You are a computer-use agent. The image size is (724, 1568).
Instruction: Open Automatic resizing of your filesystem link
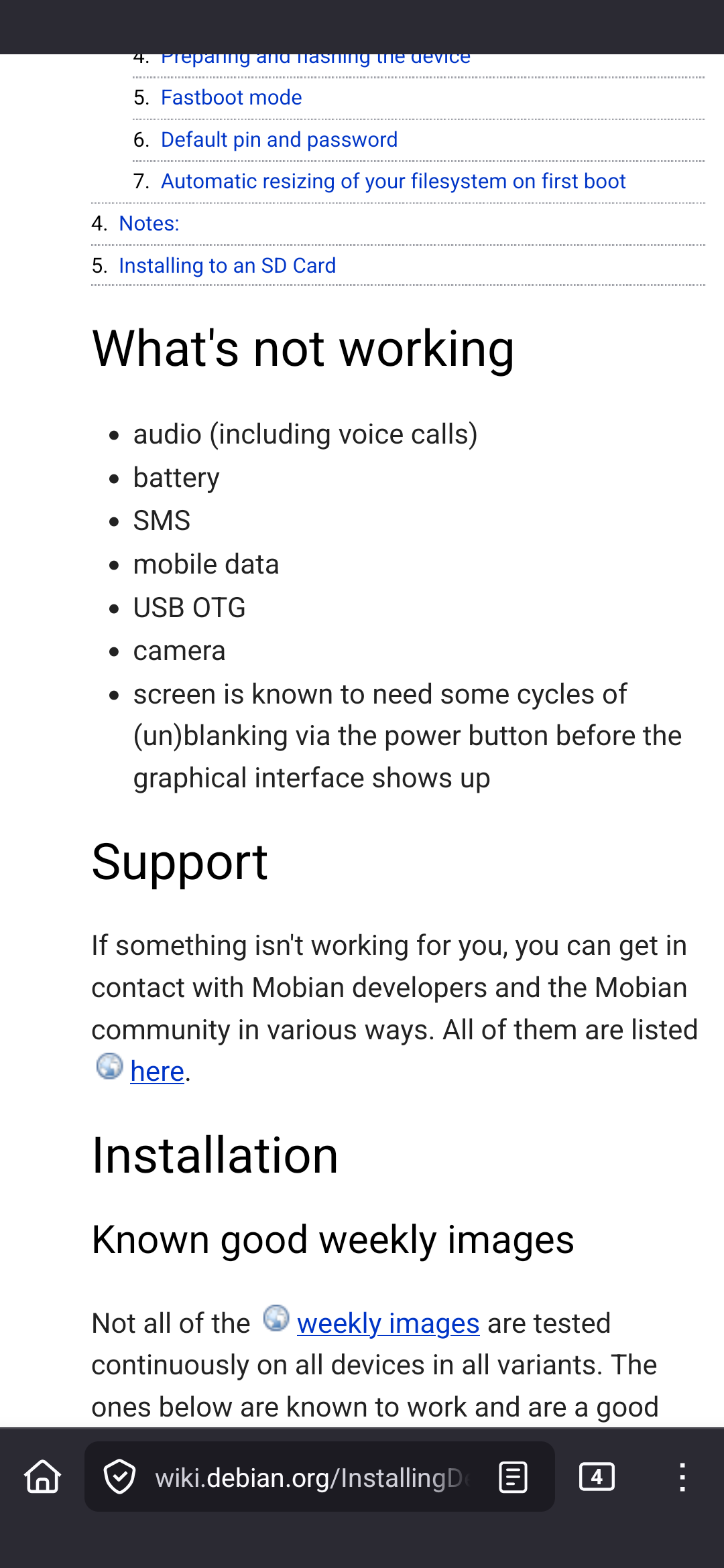[x=393, y=182]
